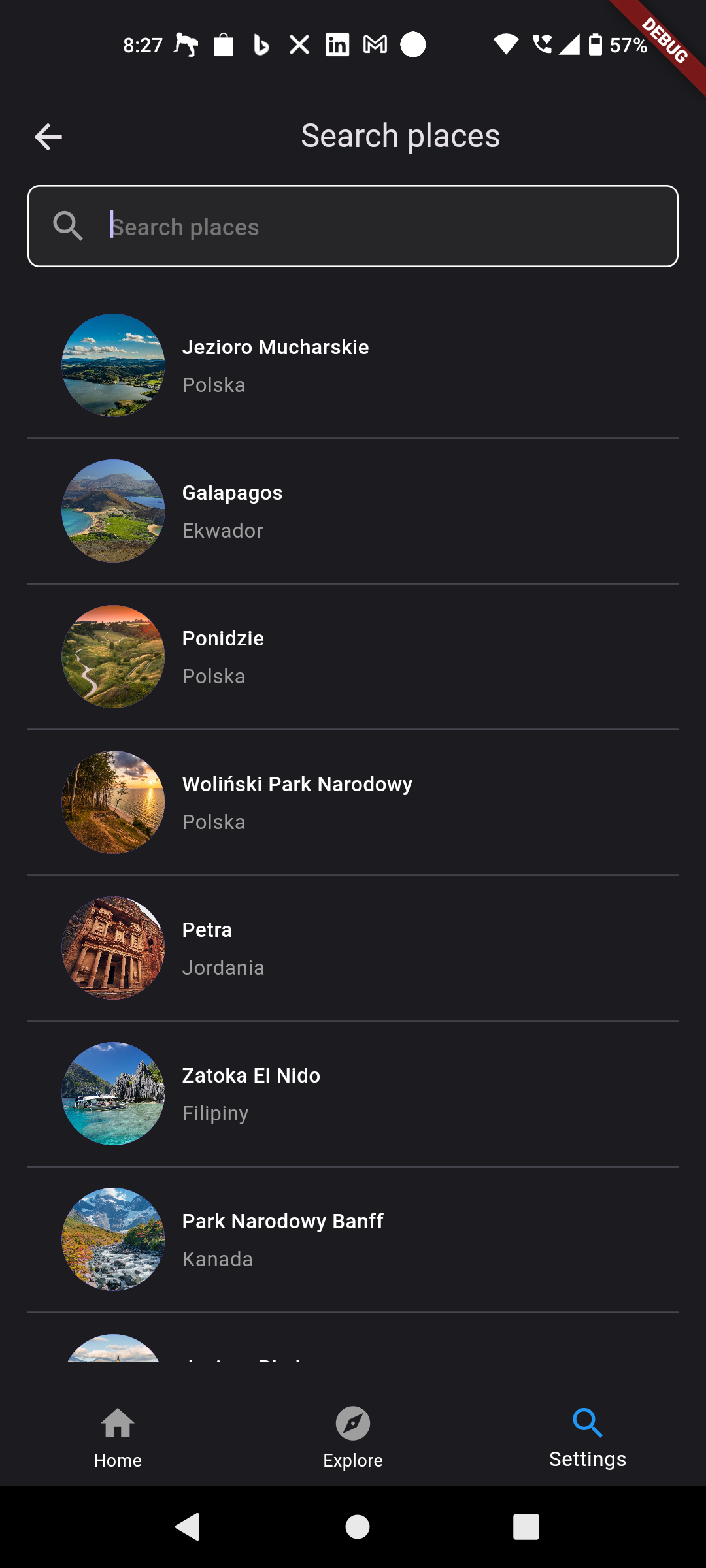Image resolution: width=706 pixels, height=1568 pixels.
Task: Tap the system back button
Action: [x=188, y=1527]
